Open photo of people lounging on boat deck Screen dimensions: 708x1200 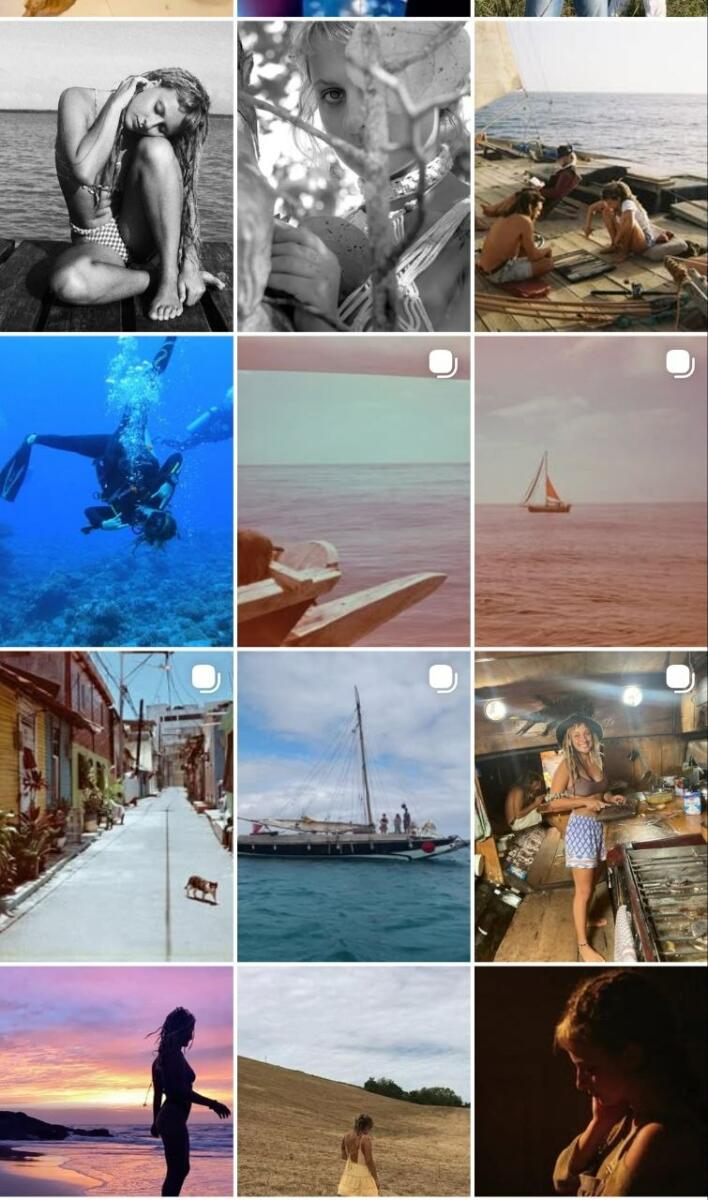pos(591,175)
